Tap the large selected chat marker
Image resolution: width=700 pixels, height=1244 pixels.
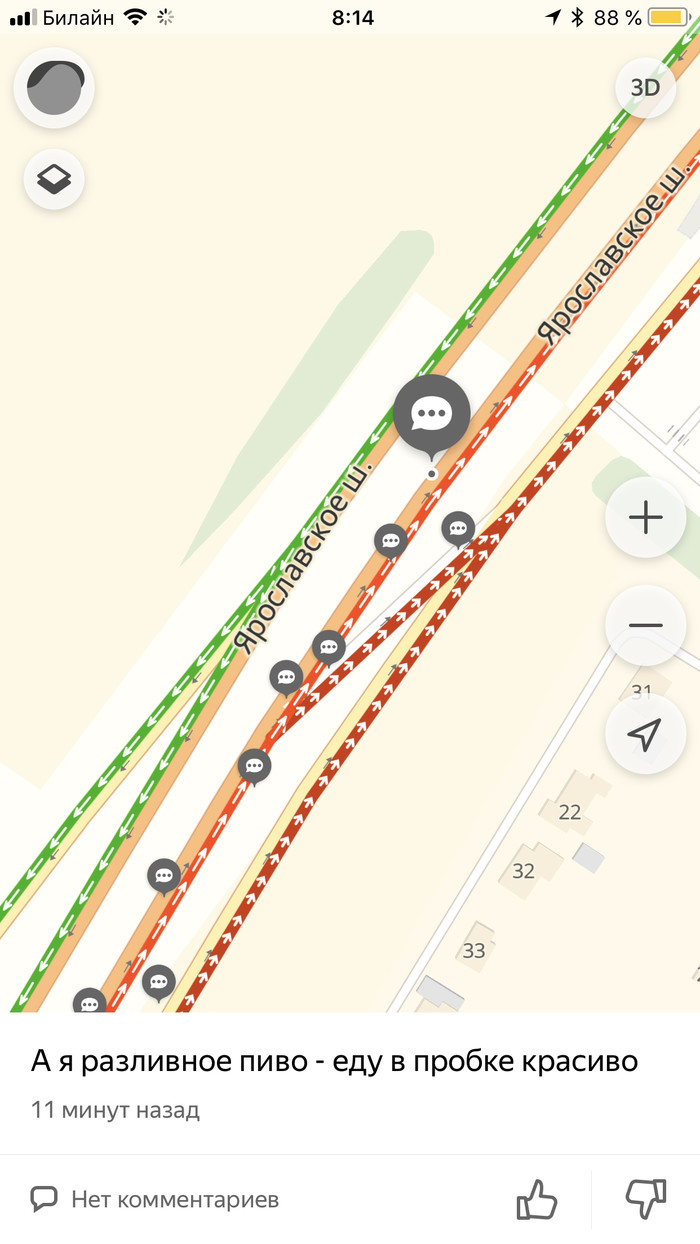431,413
